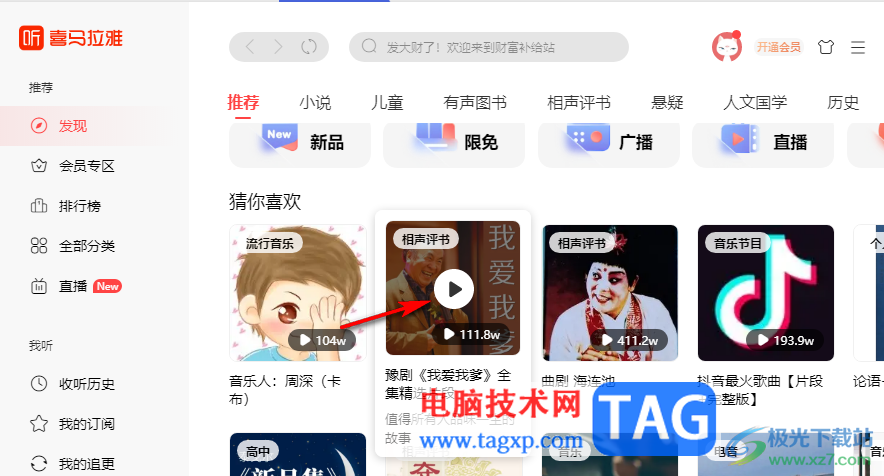Play the 豫剧《我爱我爹》 album
Viewport: 884px width, 476px height.
(453, 289)
